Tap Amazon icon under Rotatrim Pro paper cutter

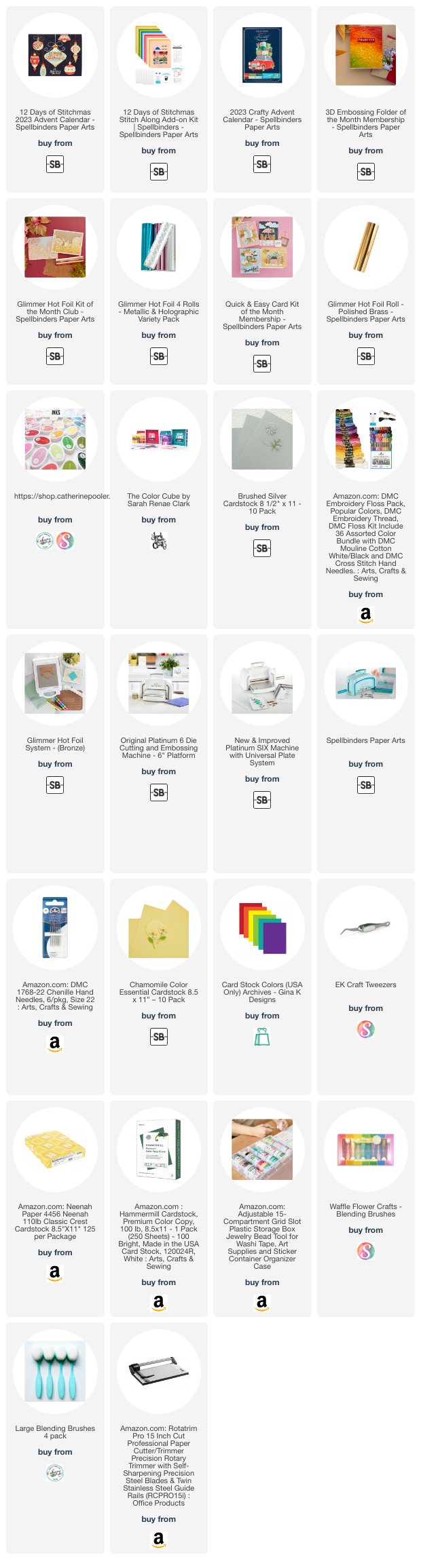(159, 1540)
